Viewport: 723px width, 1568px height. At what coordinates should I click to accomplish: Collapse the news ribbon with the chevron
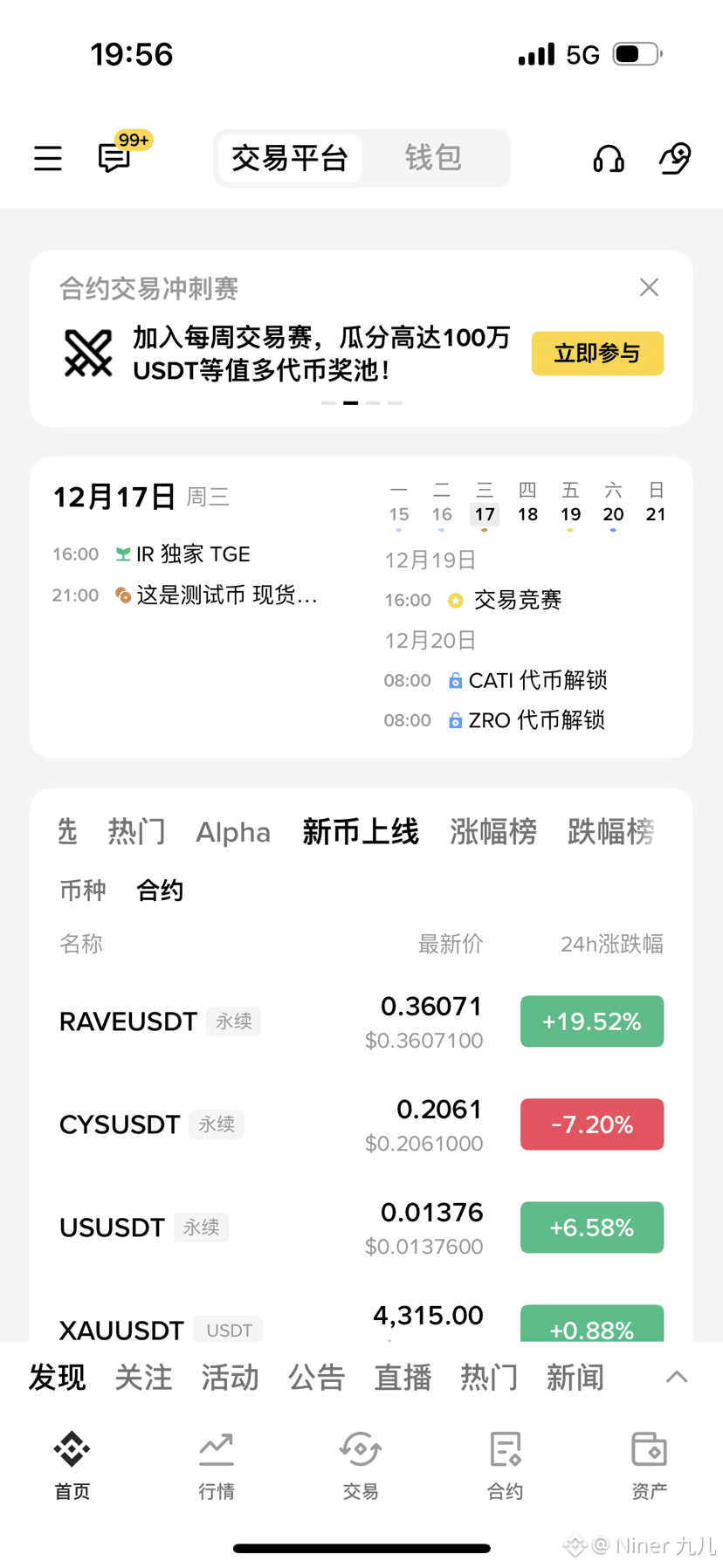(676, 1377)
